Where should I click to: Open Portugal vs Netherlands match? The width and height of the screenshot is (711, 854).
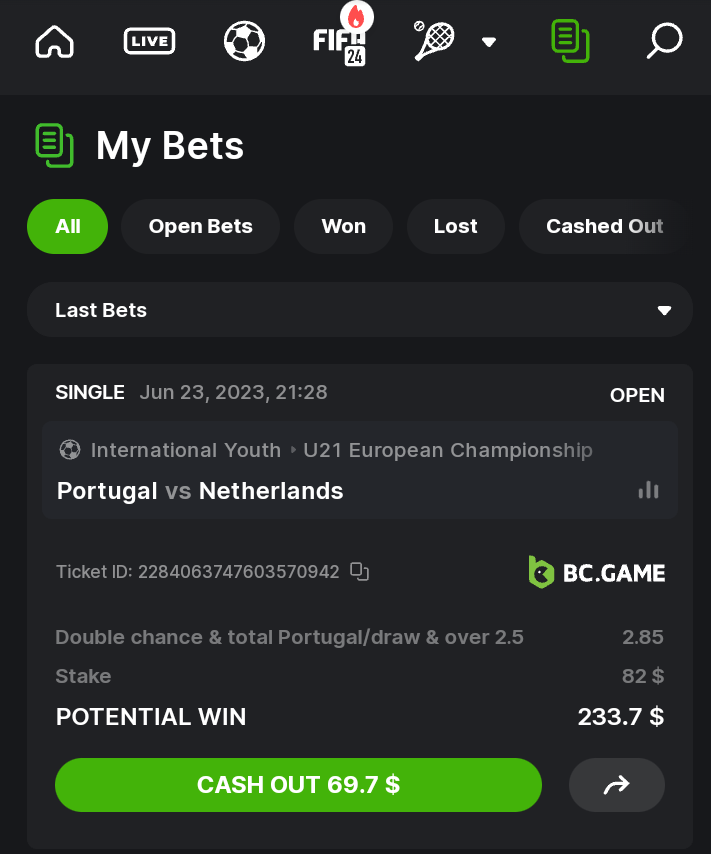click(200, 491)
